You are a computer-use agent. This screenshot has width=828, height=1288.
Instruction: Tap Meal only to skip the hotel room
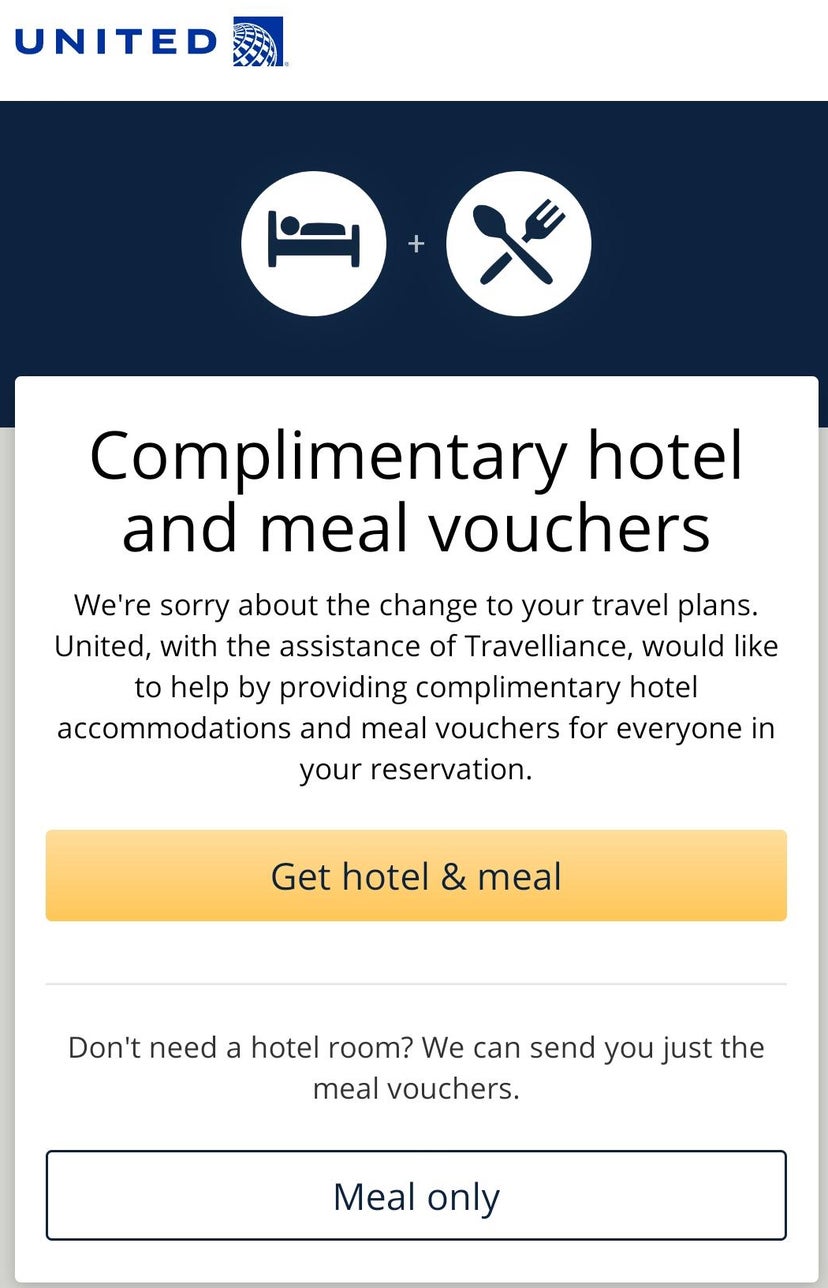[x=416, y=1196]
